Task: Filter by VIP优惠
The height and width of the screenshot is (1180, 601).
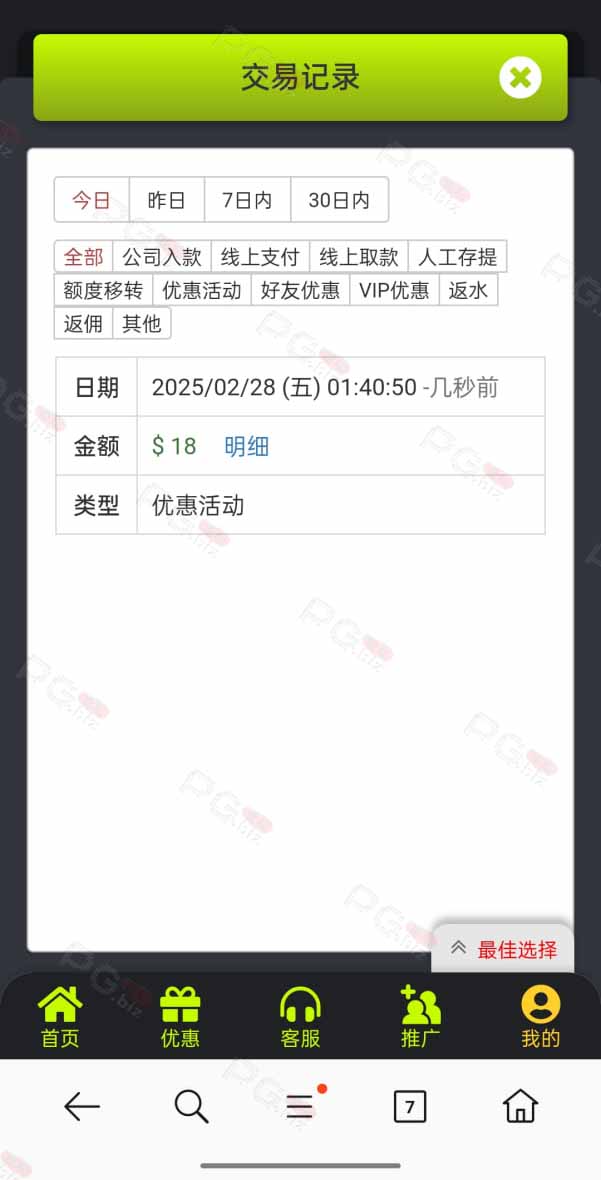Action: 394,290
